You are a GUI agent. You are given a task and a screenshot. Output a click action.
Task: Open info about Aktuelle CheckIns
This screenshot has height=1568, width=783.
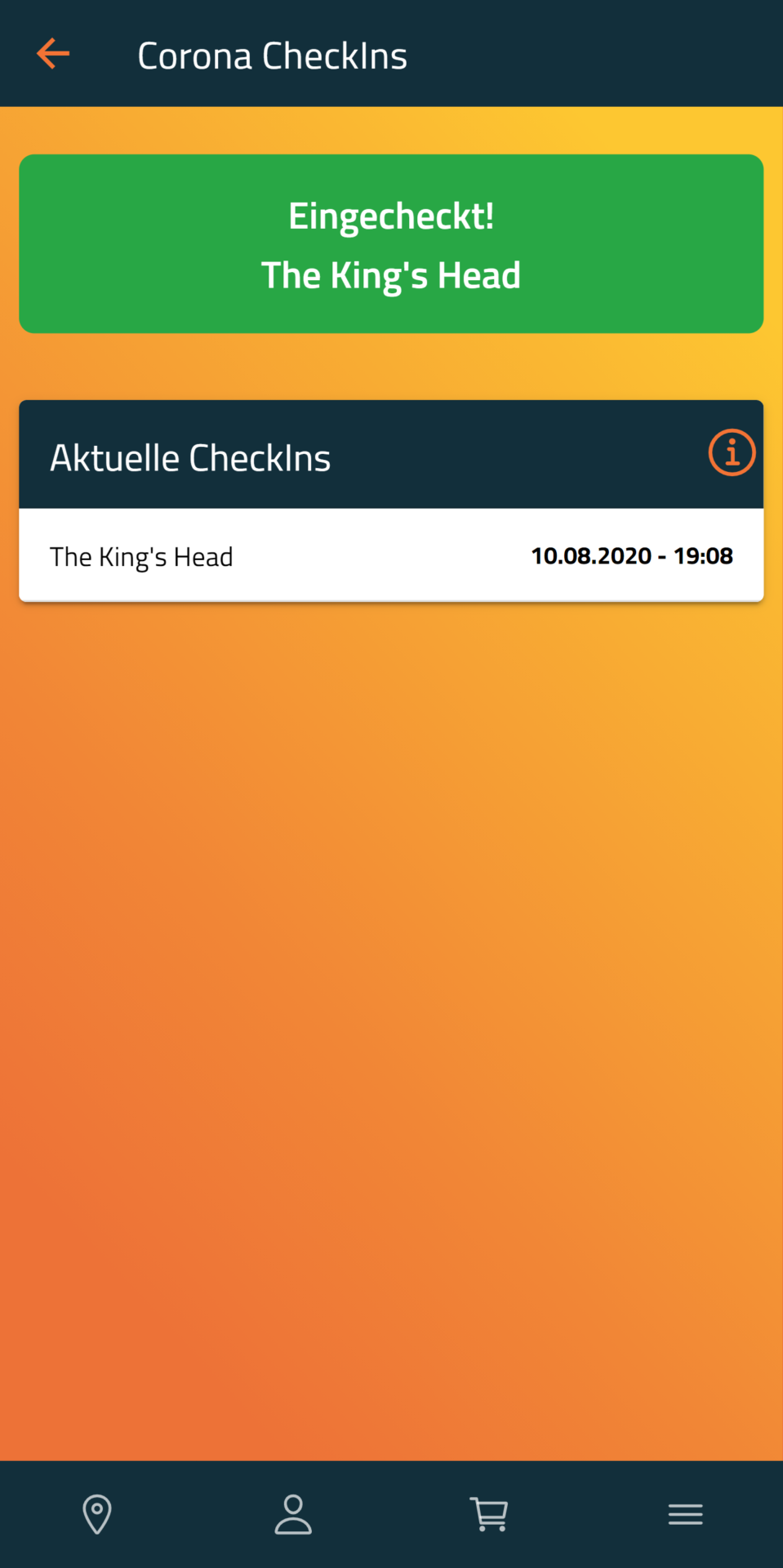[731, 452]
